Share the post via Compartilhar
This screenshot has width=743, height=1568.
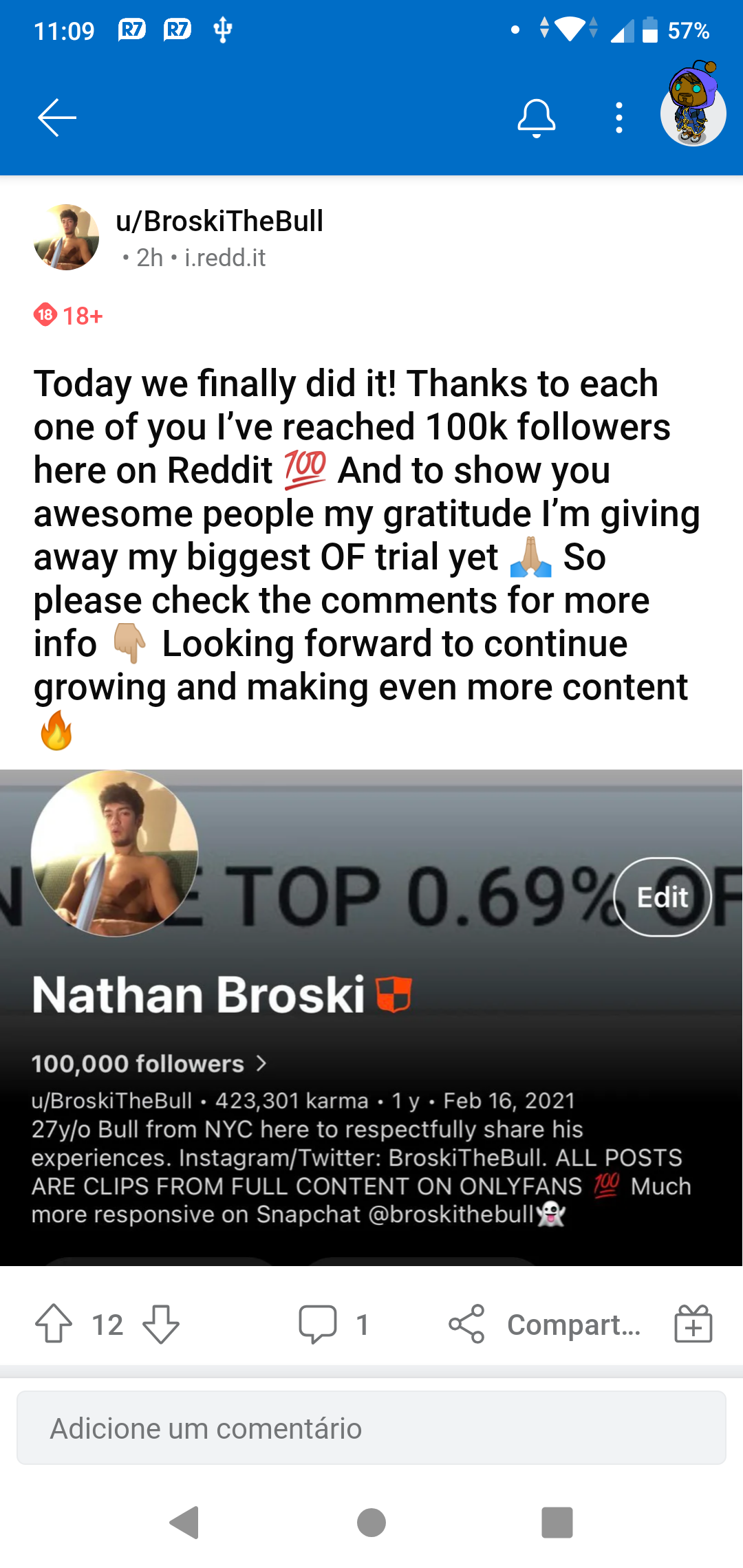pos(545,1324)
